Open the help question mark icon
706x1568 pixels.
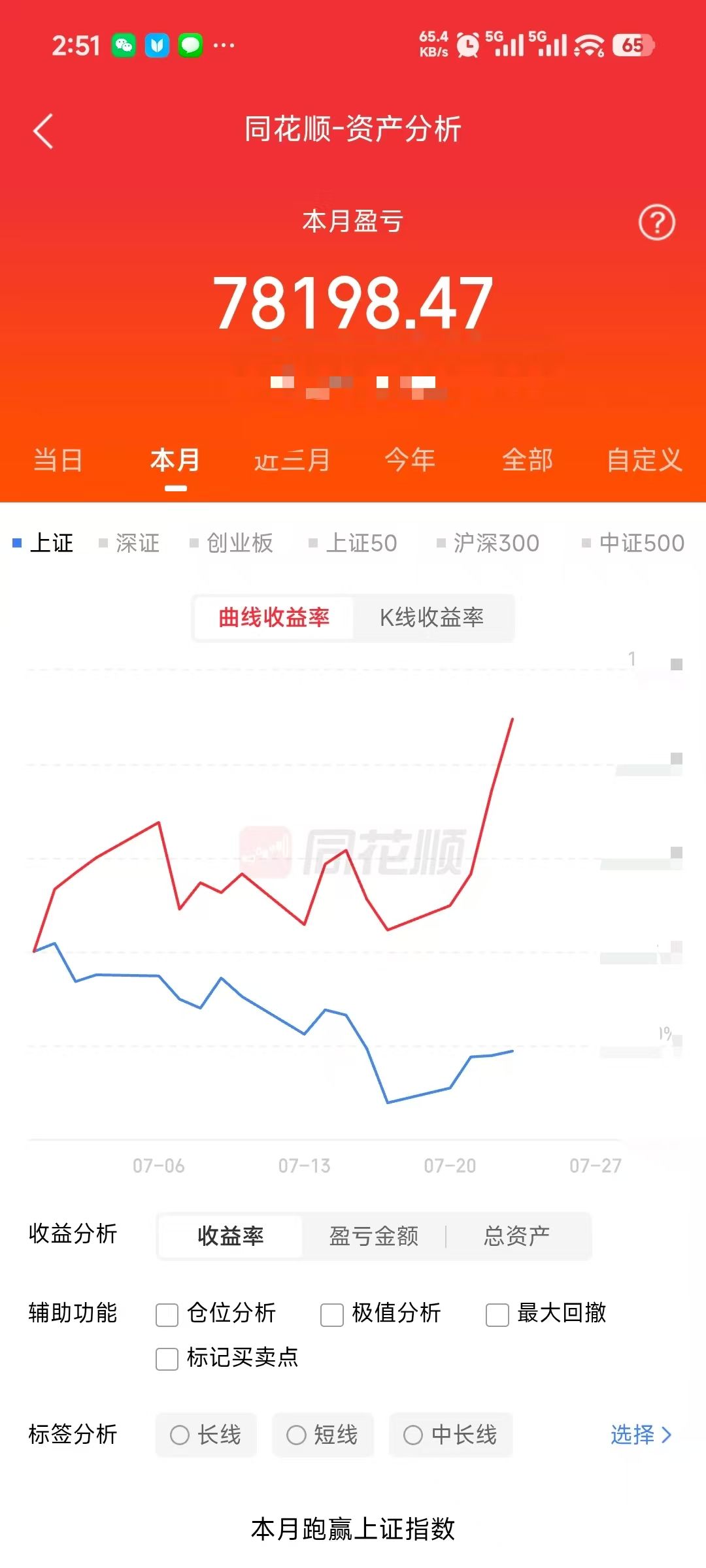pyautogui.click(x=656, y=223)
